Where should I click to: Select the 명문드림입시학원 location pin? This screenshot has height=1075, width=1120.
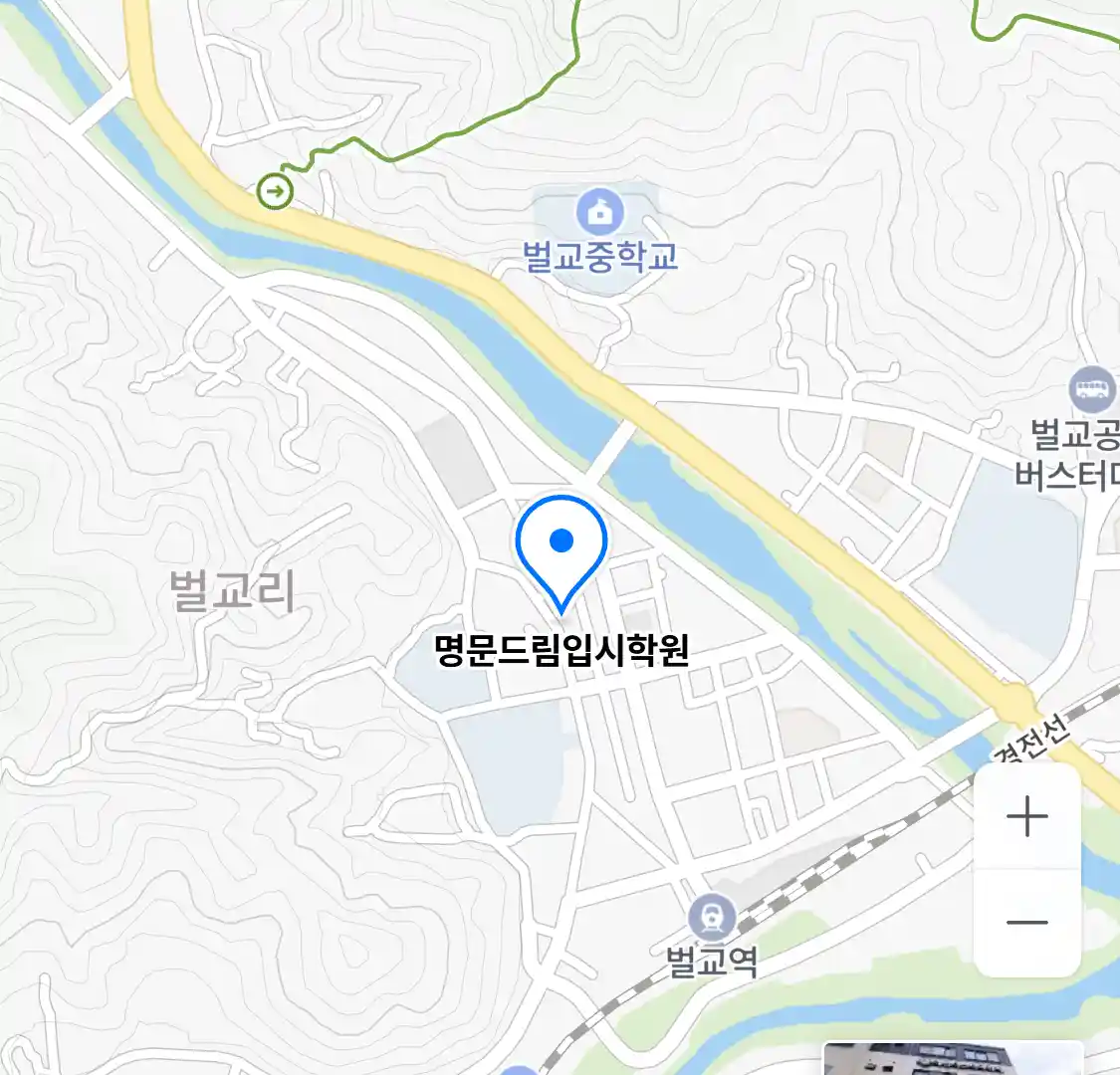pyautogui.click(x=561, y=544)
